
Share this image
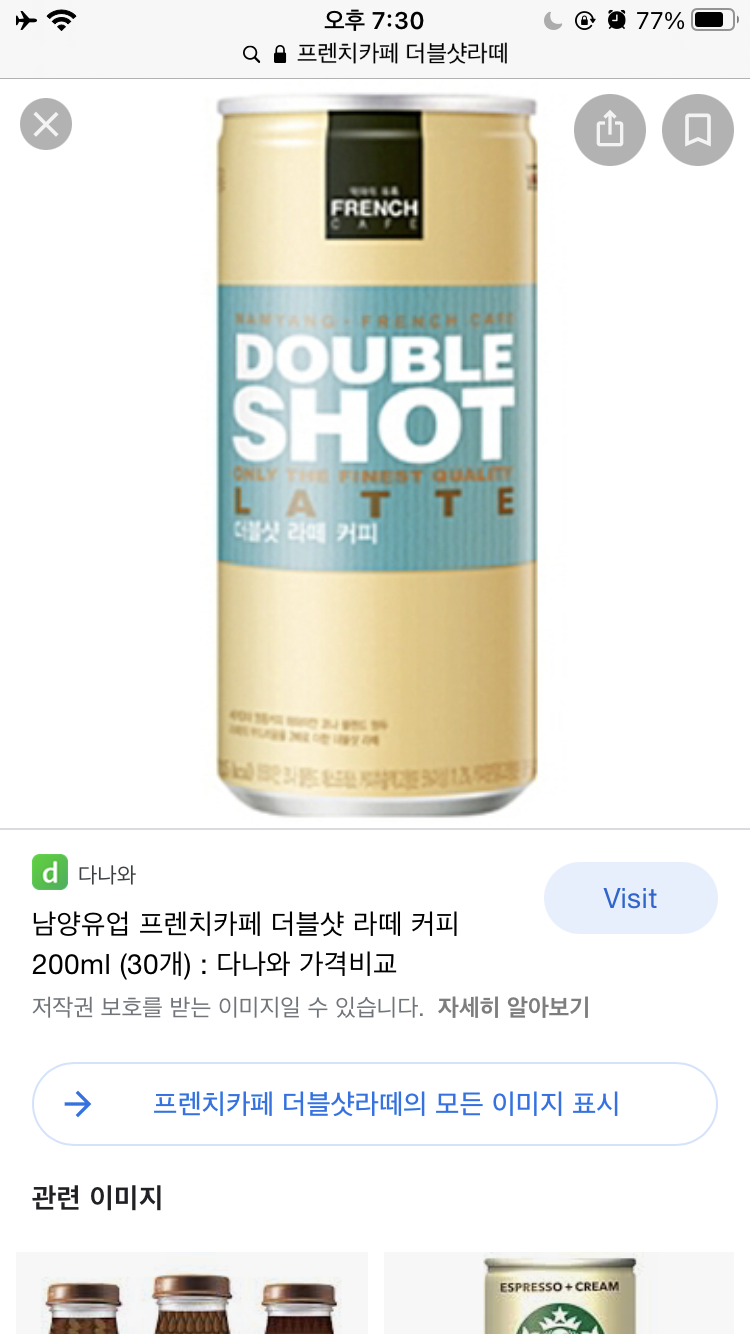(610, 130)
